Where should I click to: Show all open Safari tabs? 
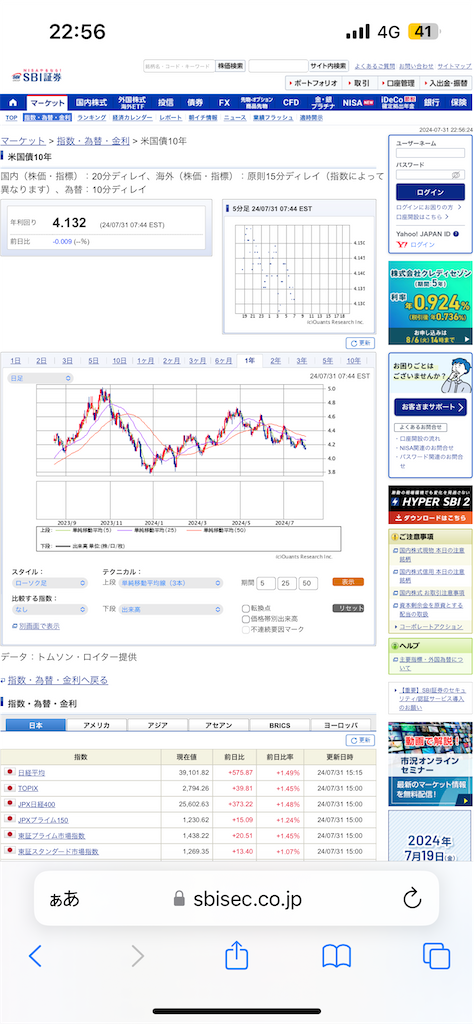(x=436, y=956)
